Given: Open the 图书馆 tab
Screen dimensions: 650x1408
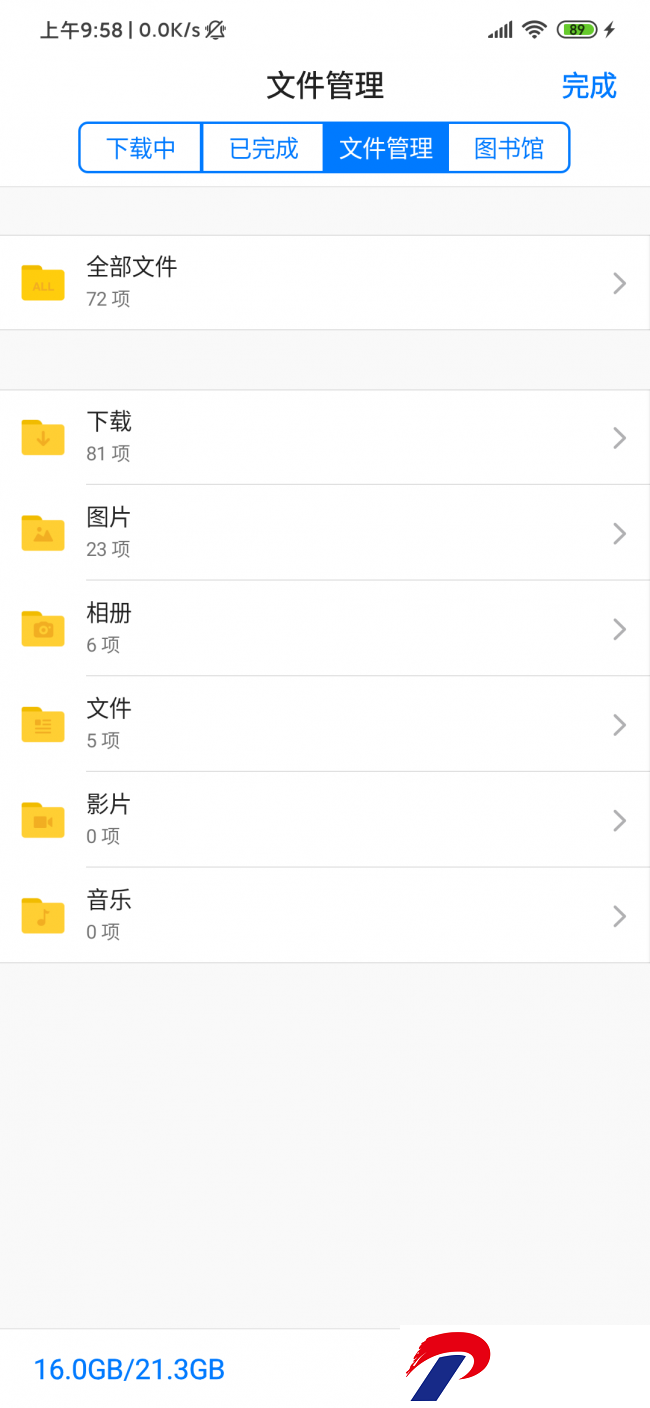Looking at the screenshot, I should pyautogui.click(x=509, y=148).
